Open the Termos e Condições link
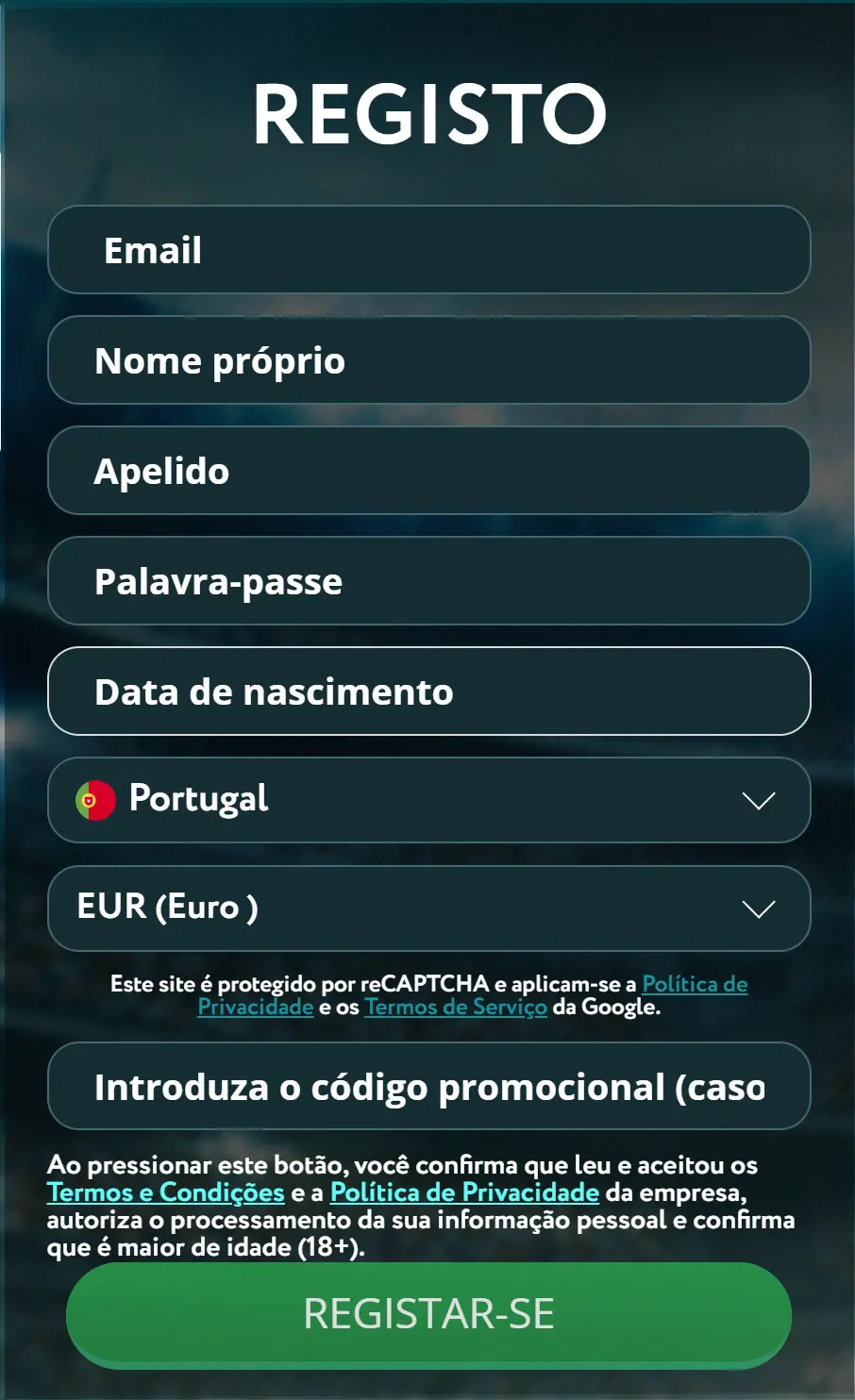 165,1192
